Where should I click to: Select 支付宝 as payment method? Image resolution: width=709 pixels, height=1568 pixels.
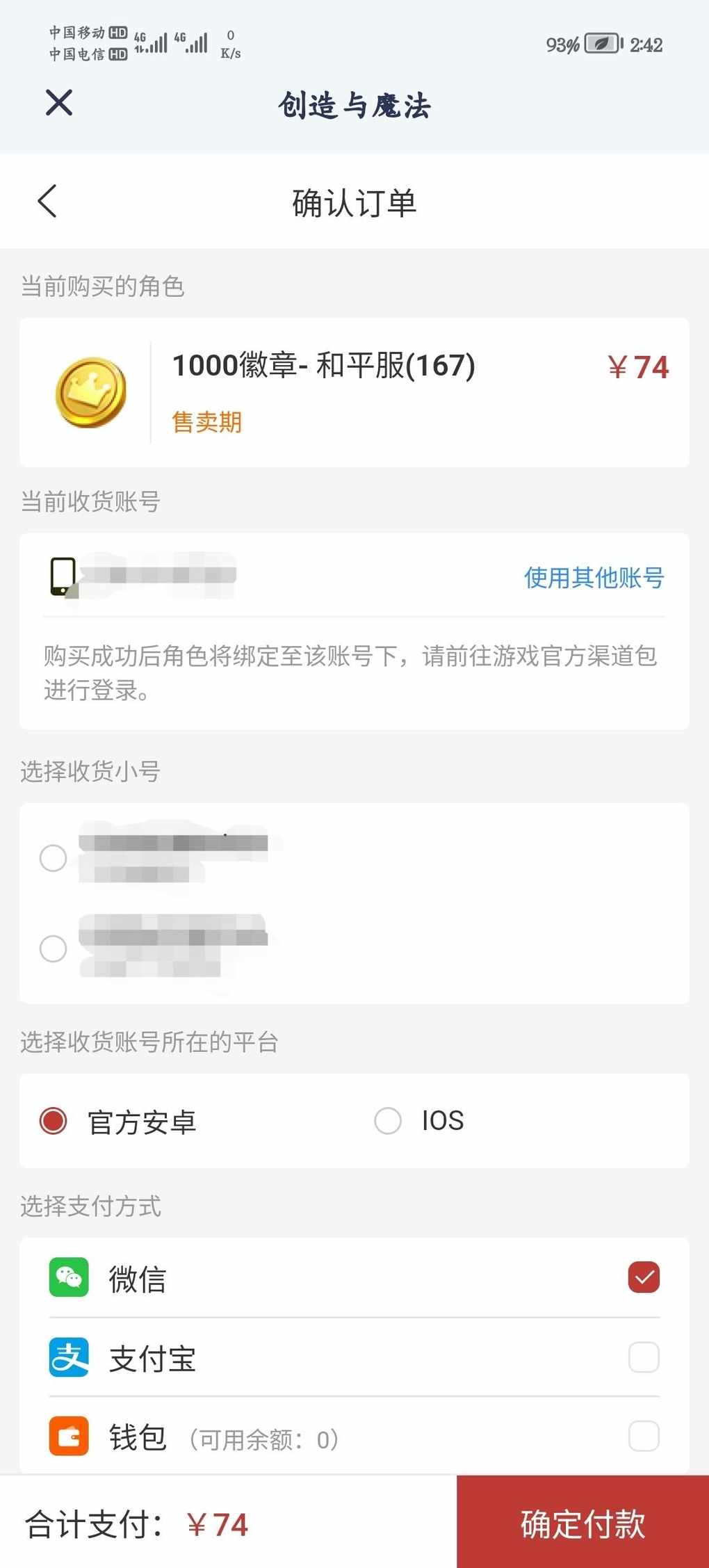point(643,1357)
